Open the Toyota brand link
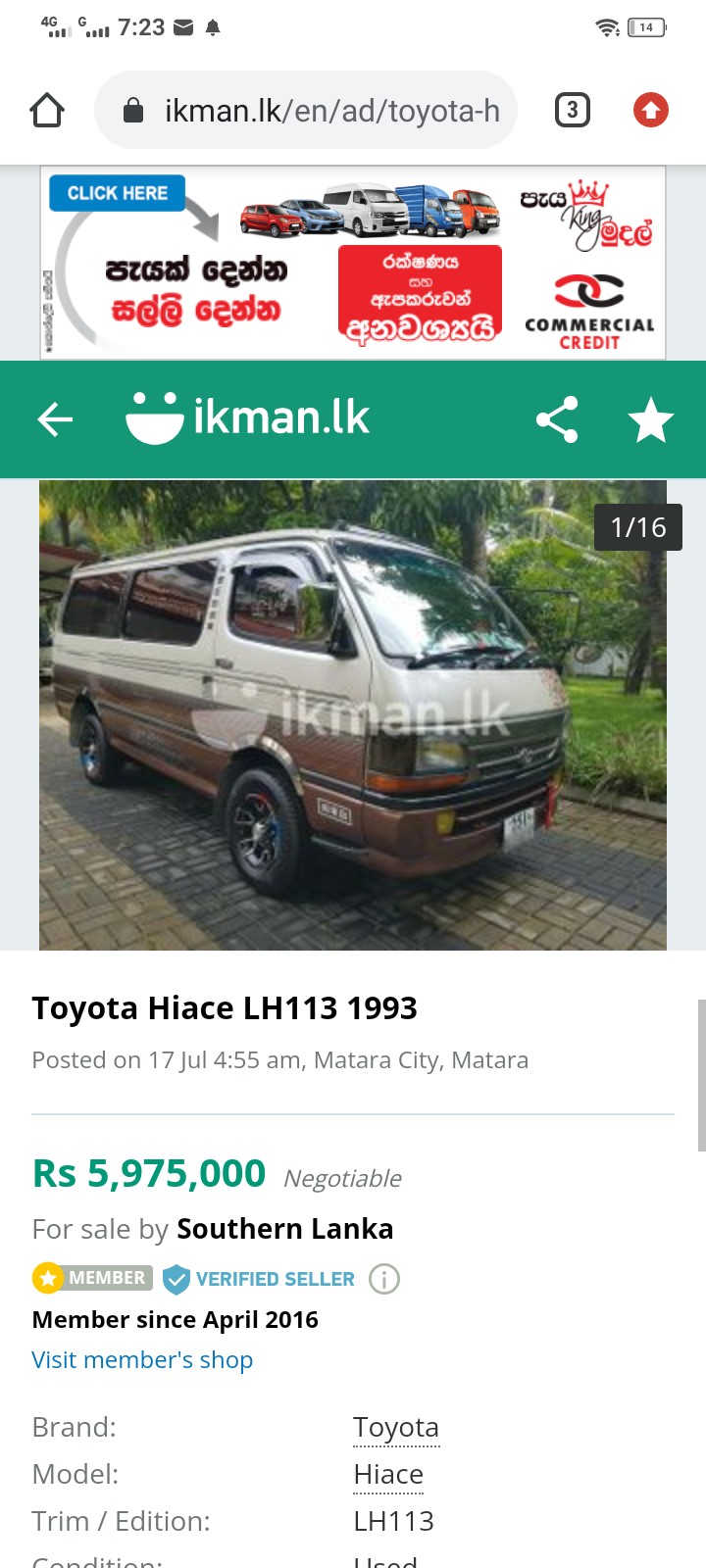706x1568 pixels. point(396,1428)
